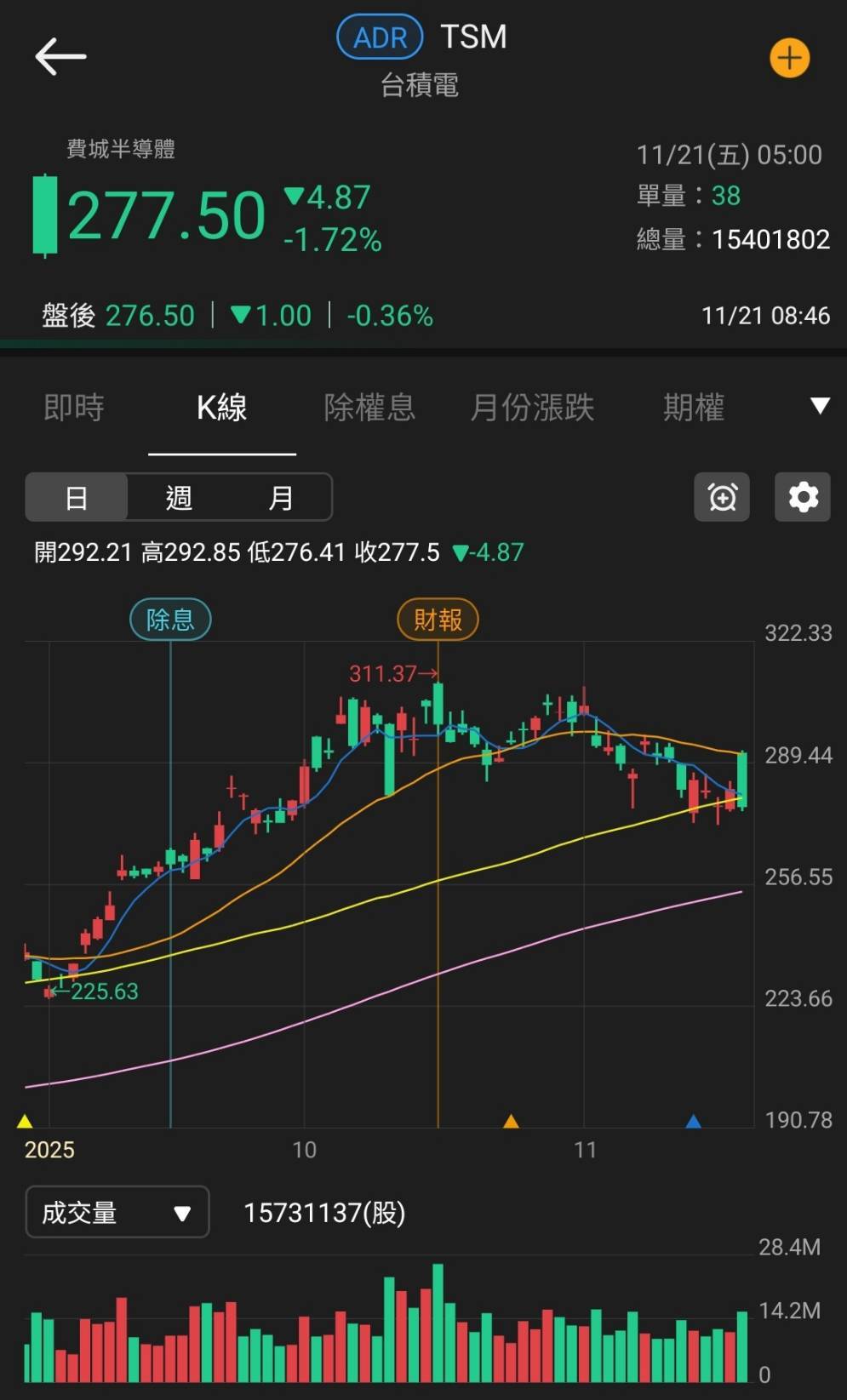Image resolution: width=847 pixels, height=1400 pixels.
Task: Switch to the 即時 tab
Action: [73, 407]
